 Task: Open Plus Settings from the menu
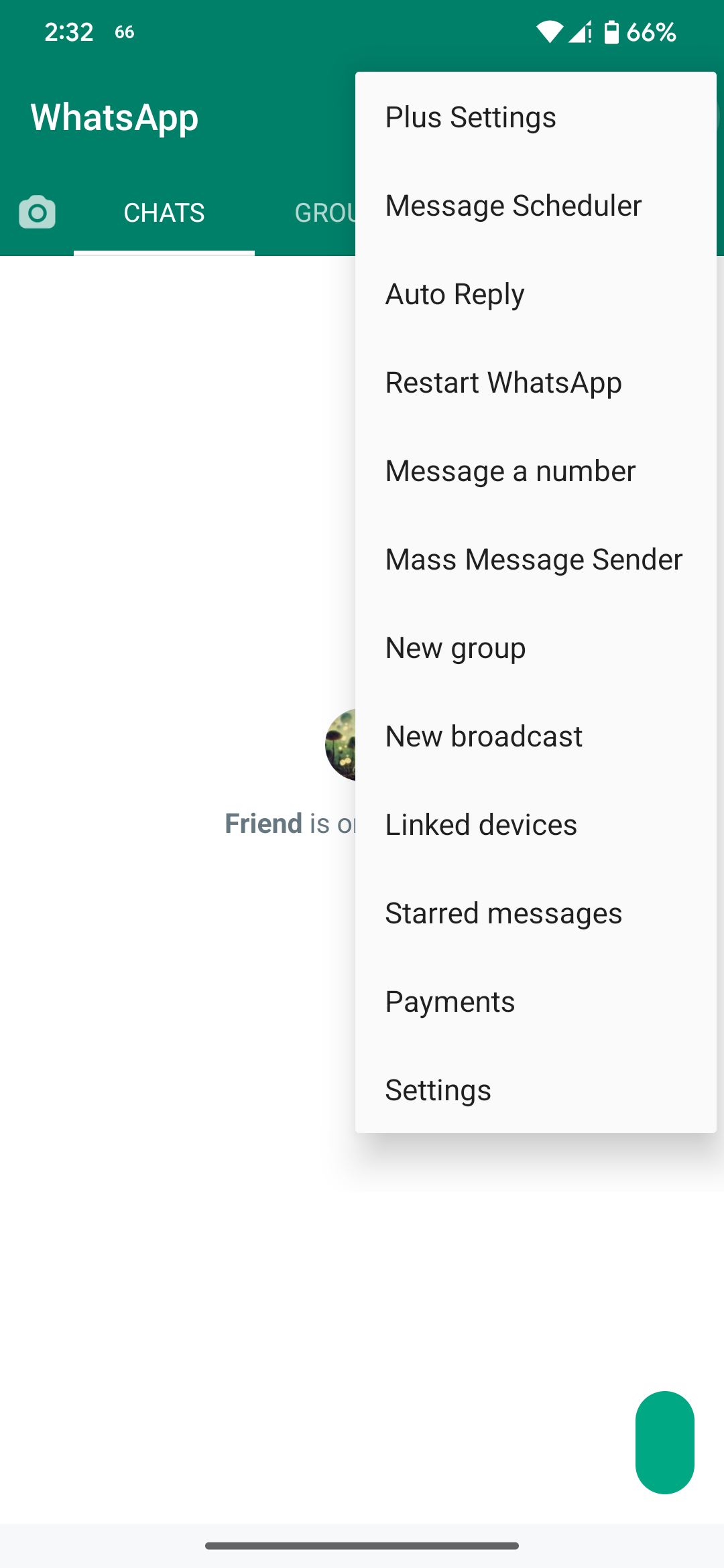point(536,117)
